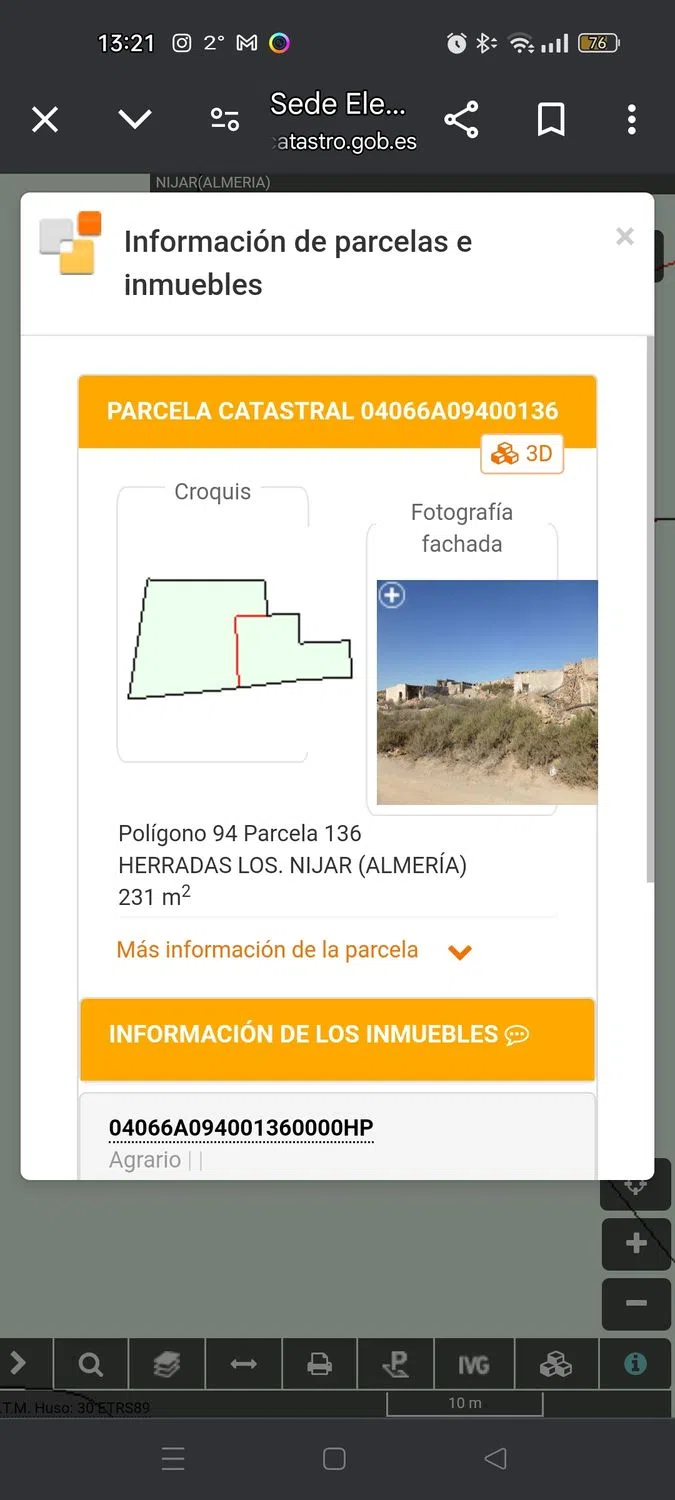Screen dimensions: 675x1500
Task: Activate the information tool in toolbar
Action: (635, 1364)
